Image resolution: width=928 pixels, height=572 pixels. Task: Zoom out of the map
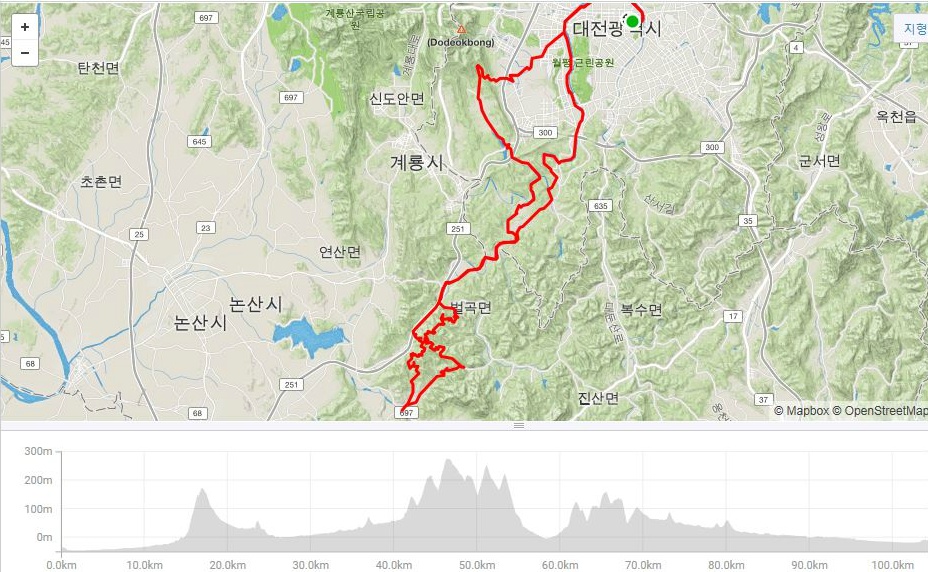point(24,52)
